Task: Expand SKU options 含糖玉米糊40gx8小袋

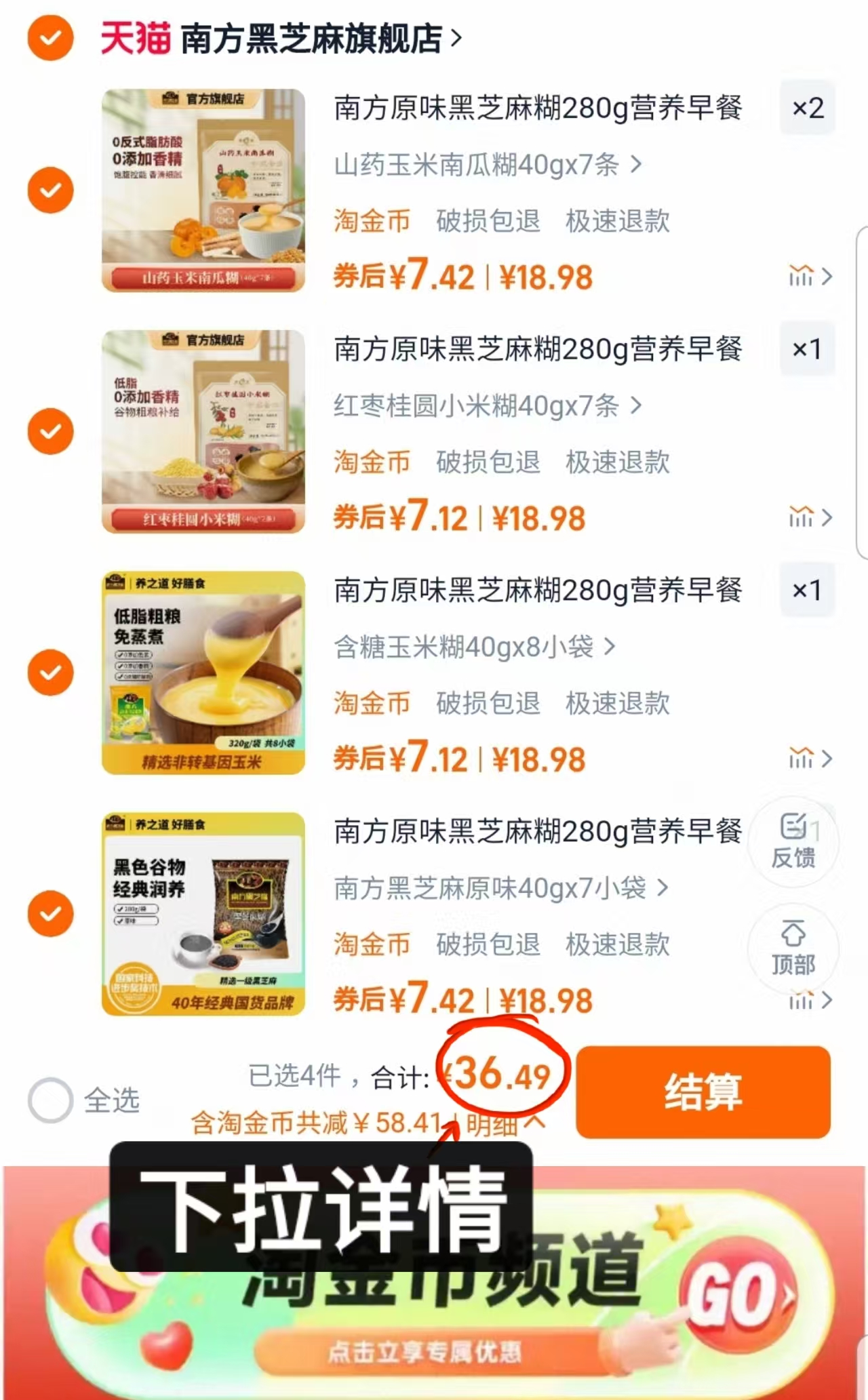Action: [475, 648]
